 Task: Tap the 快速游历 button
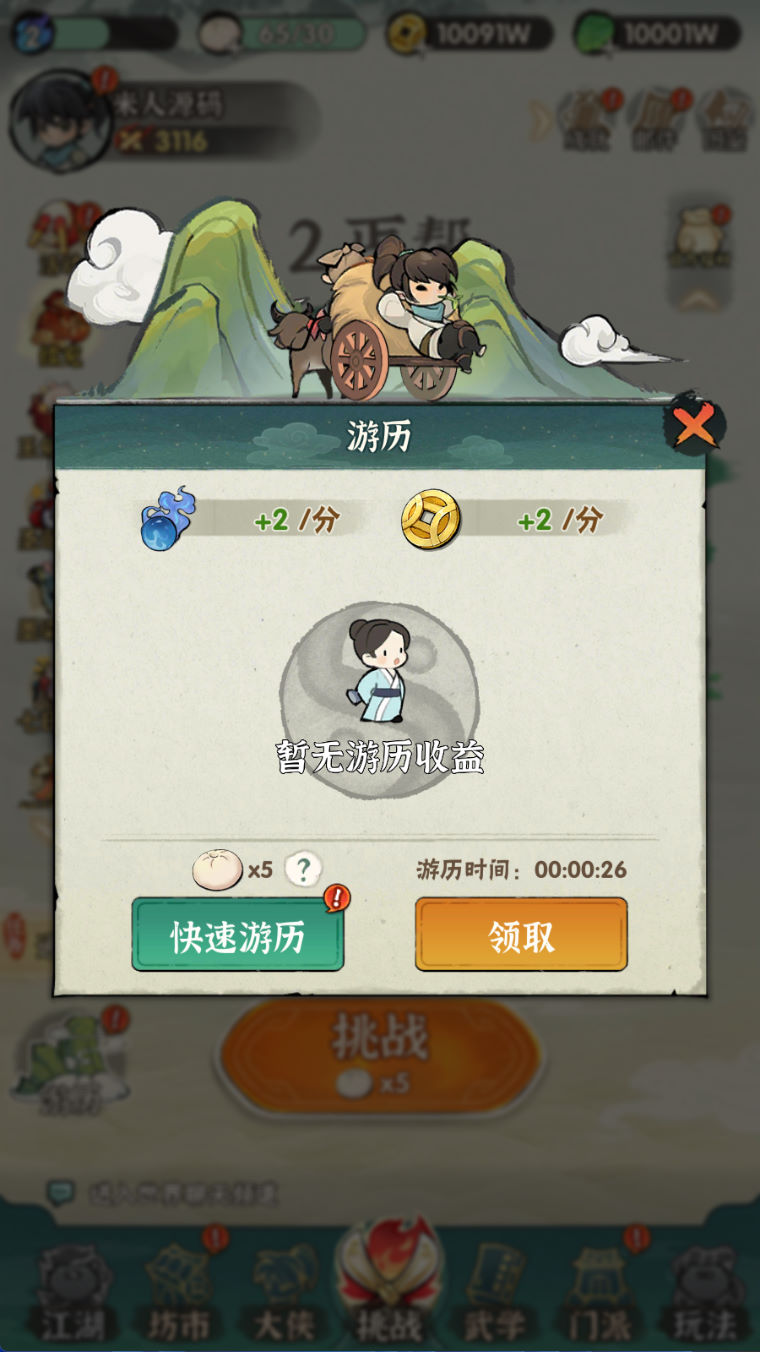pyautogui.click(x=238, y=936)
